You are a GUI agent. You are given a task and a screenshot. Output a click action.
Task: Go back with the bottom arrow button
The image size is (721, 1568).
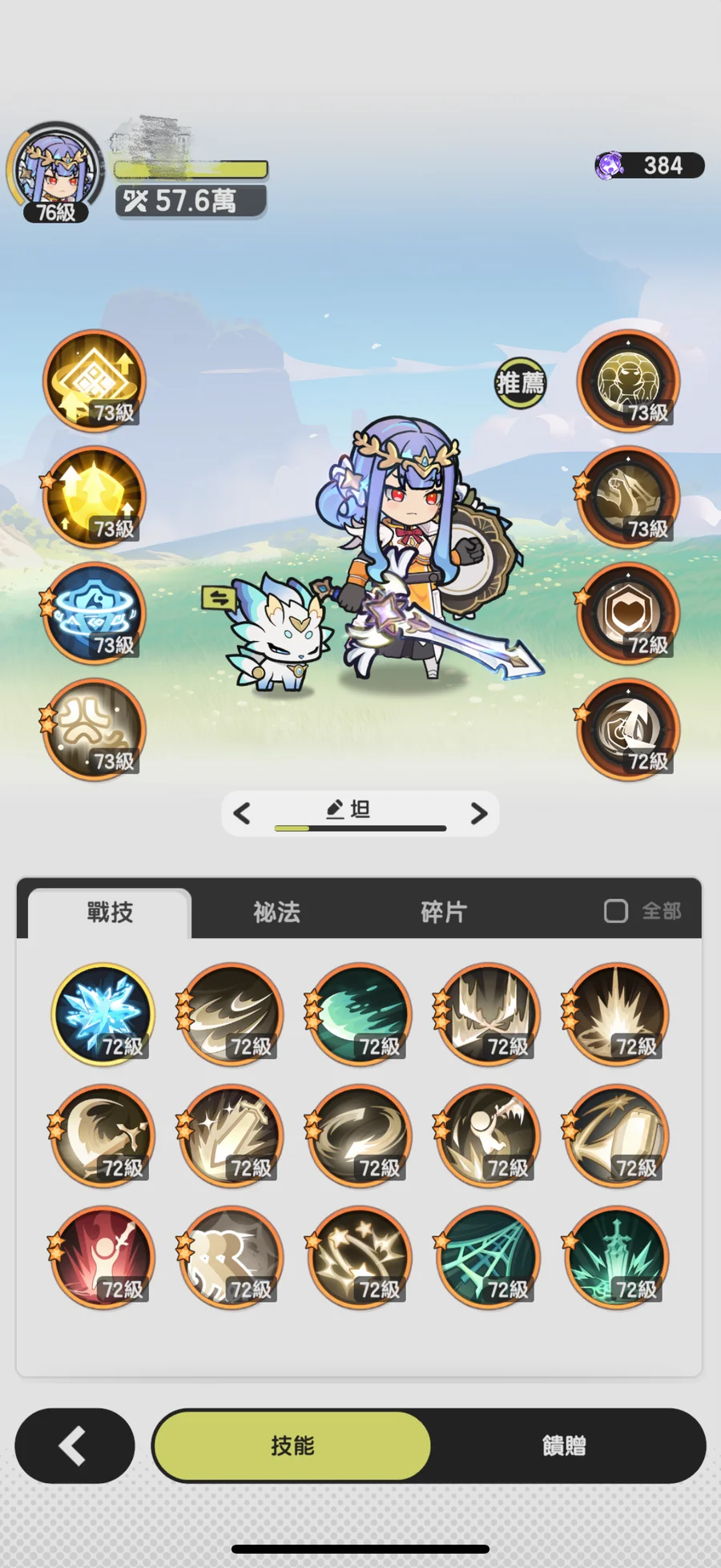(x=75, y=1445)
